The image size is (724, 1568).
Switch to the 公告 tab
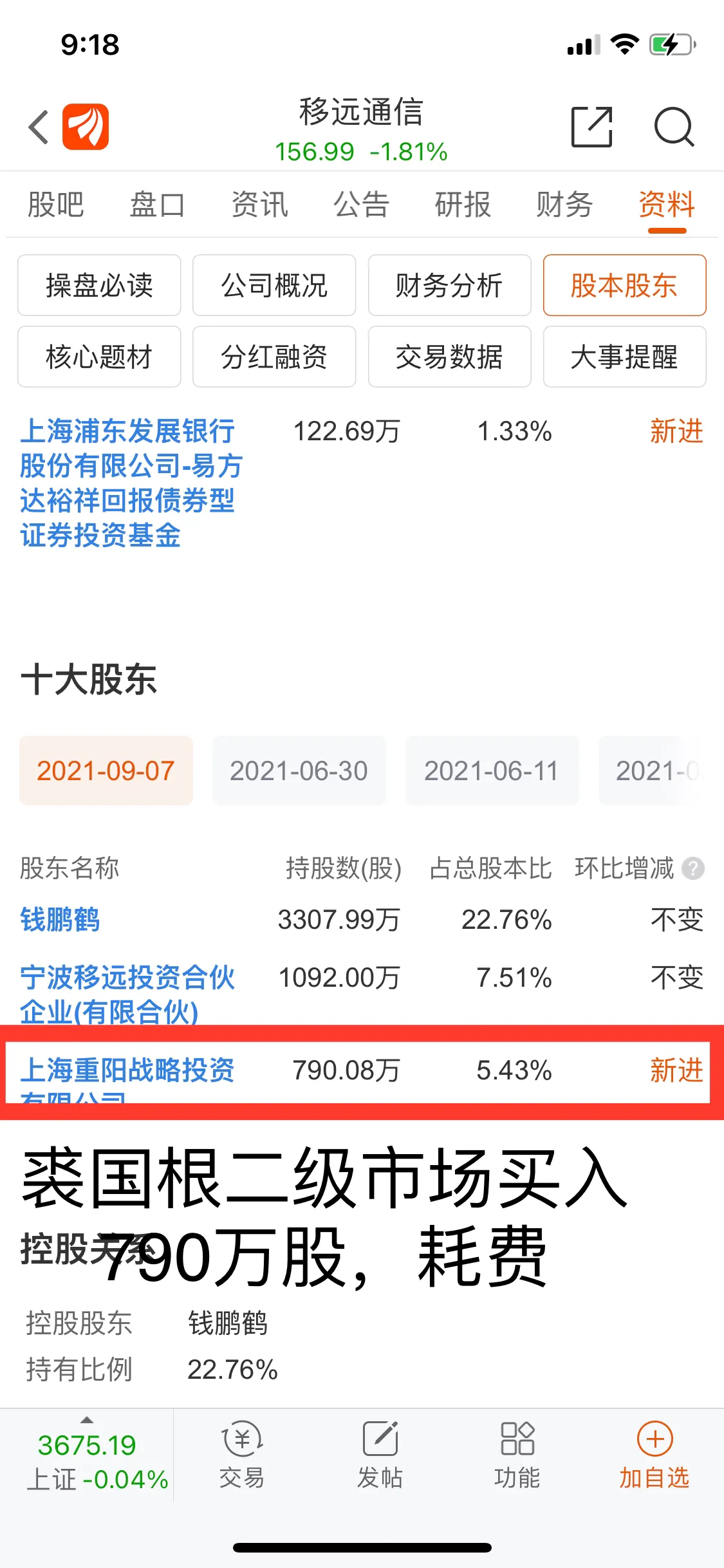(x=361, y=205)
